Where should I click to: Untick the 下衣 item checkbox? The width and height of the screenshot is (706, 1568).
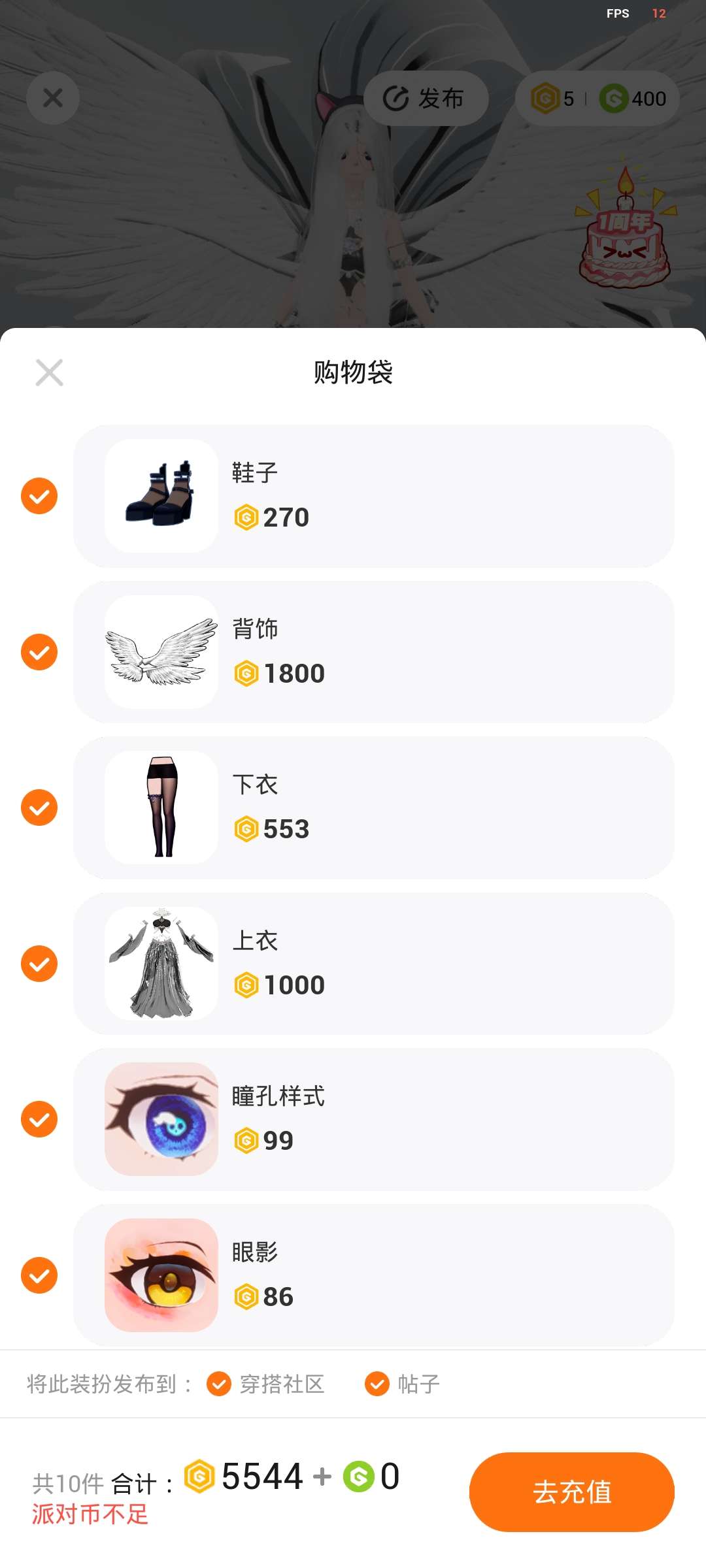(39, 808)
